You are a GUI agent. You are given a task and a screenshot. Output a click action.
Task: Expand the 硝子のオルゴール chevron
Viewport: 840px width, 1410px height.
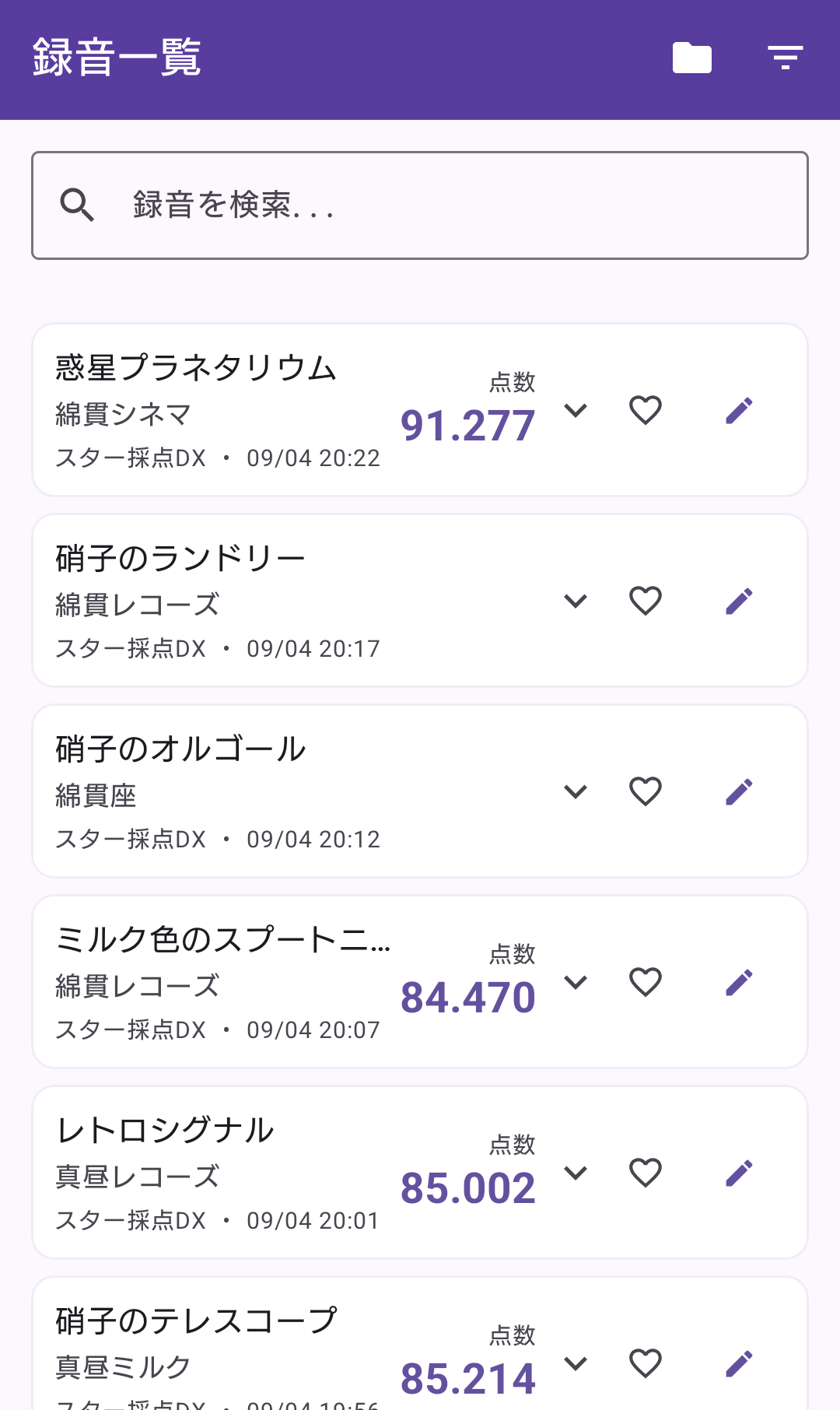pos(576,791)
